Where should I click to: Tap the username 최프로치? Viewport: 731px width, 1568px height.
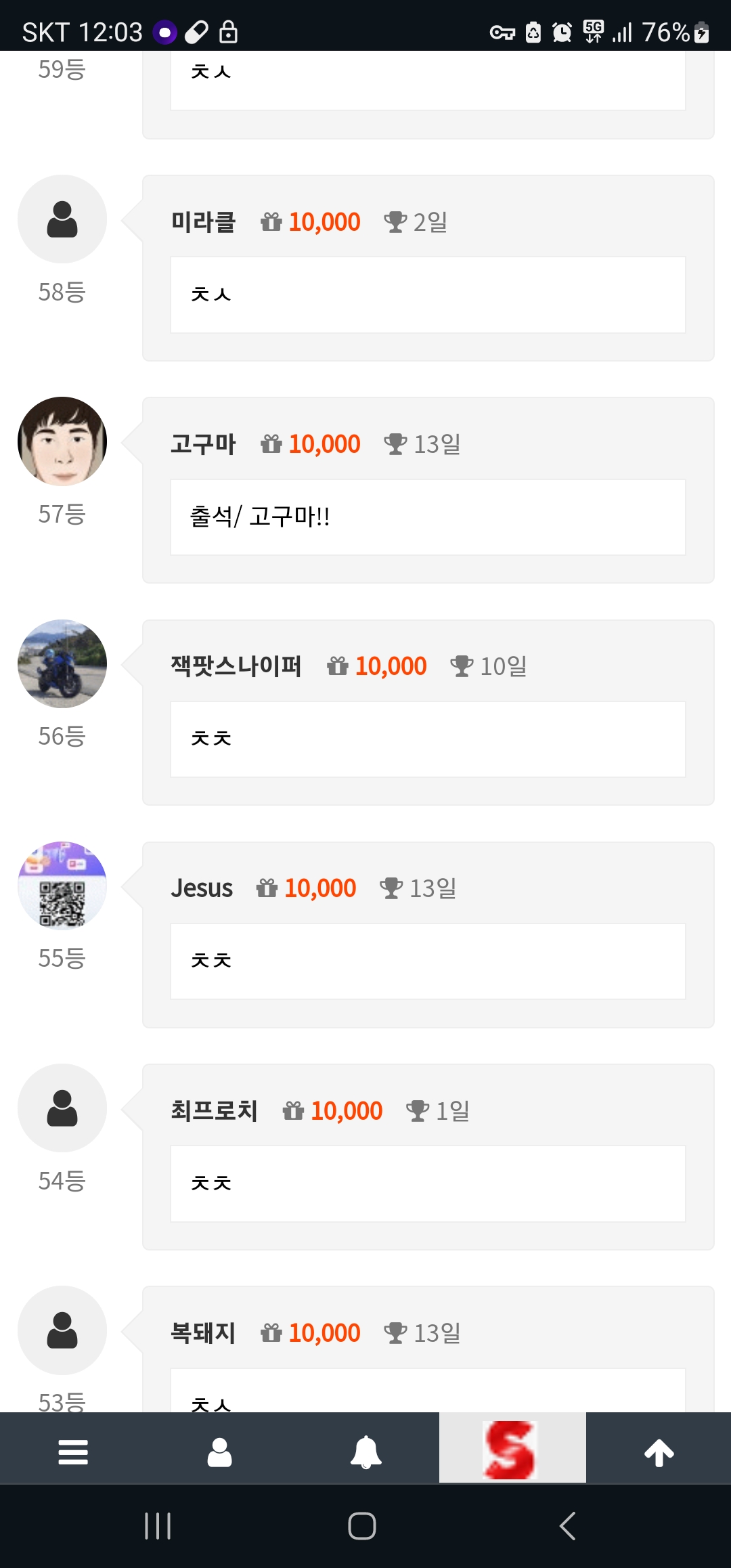(214, 1110)
